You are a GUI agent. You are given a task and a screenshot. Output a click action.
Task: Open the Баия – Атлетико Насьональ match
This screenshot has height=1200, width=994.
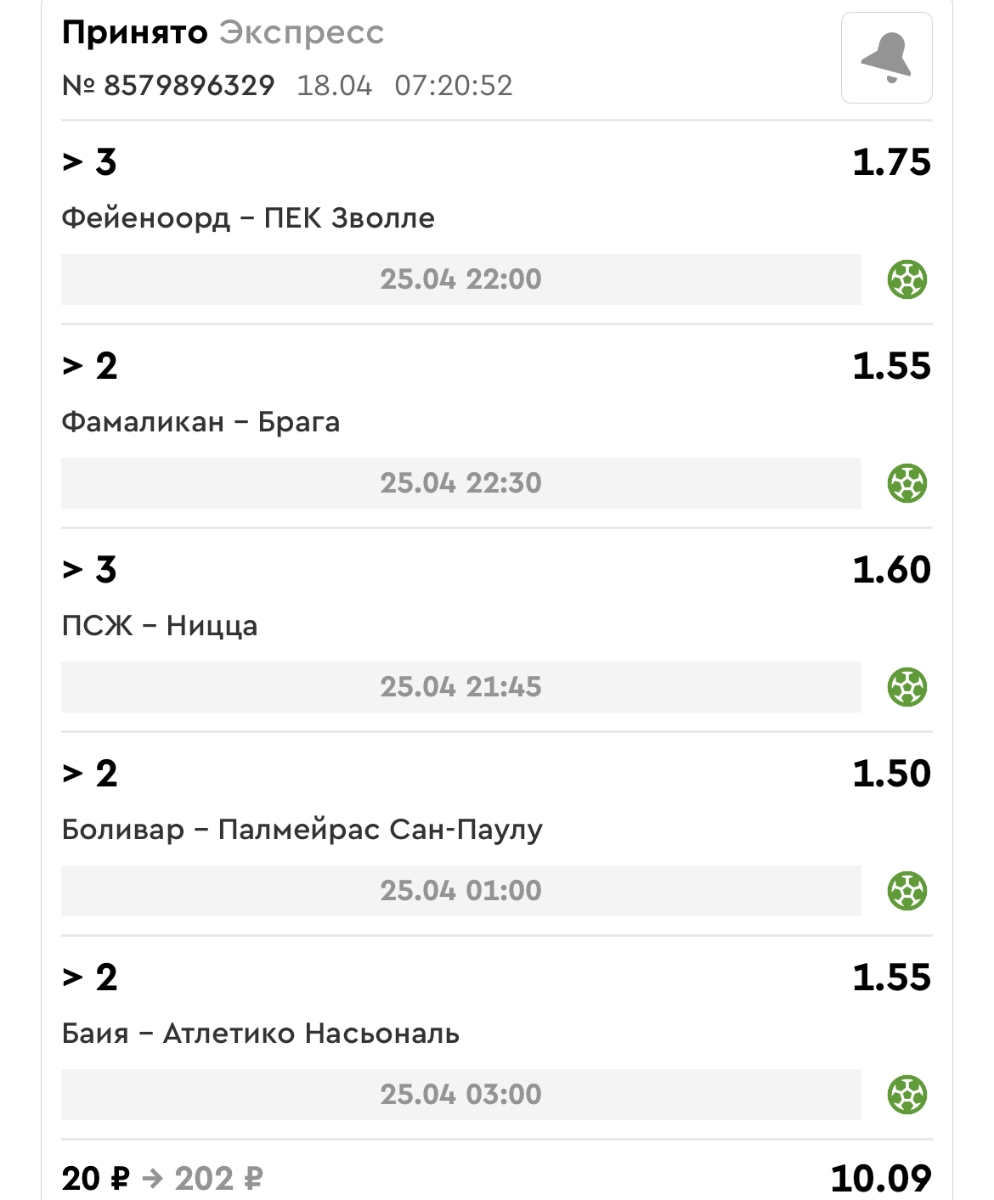[261, 1033]
